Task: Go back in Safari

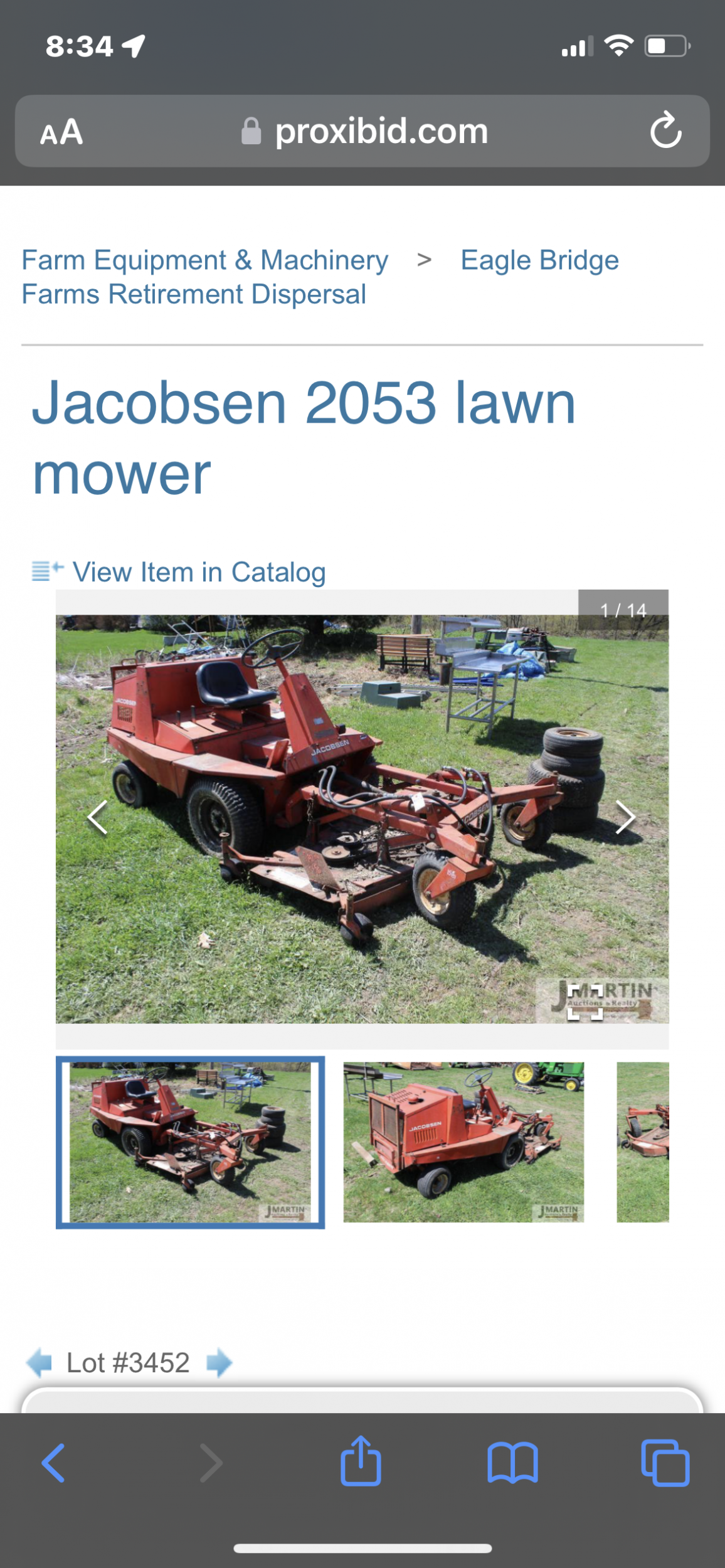Action: (53, 1463)
